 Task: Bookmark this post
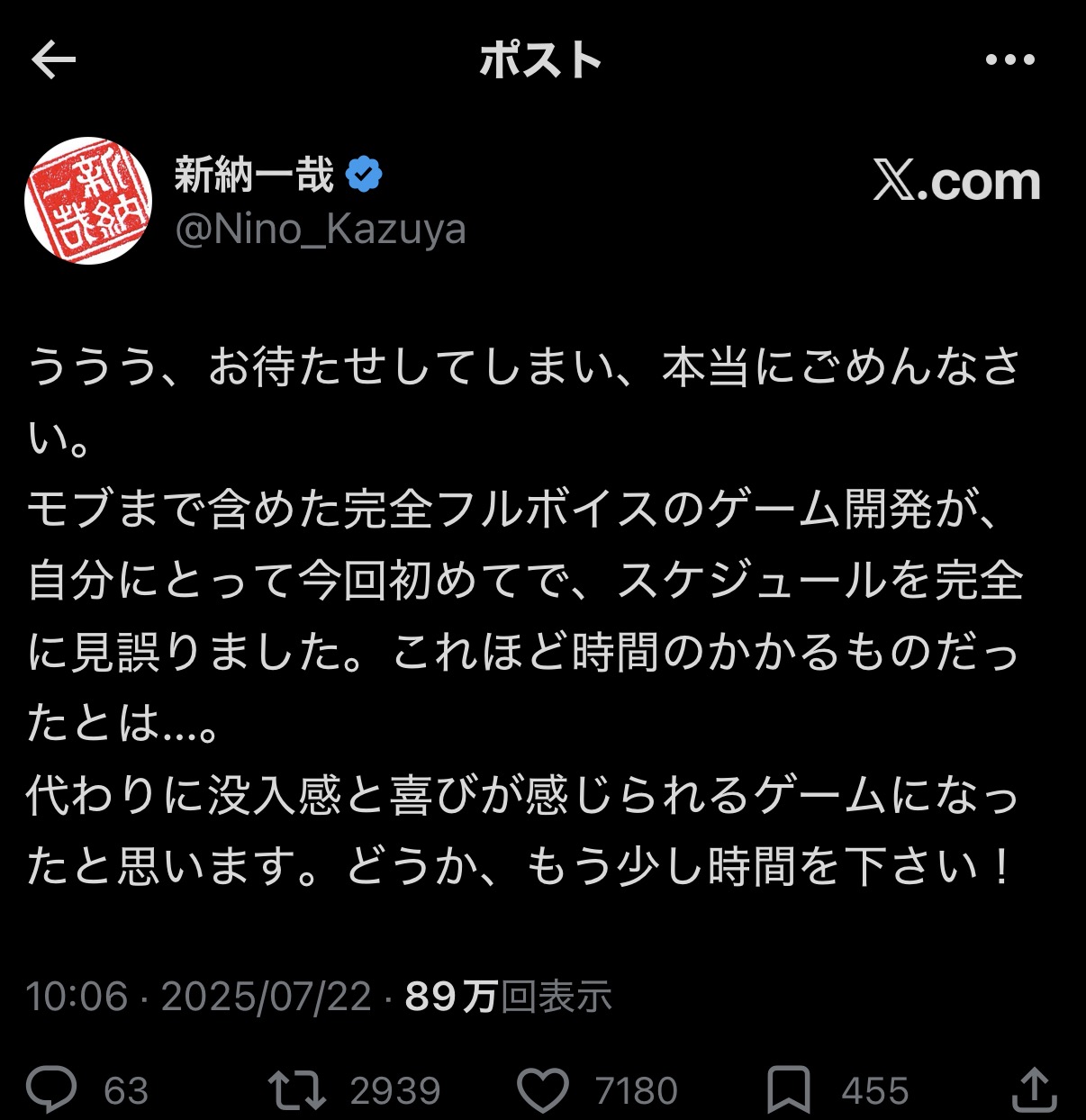click(x=788, y=1089)
